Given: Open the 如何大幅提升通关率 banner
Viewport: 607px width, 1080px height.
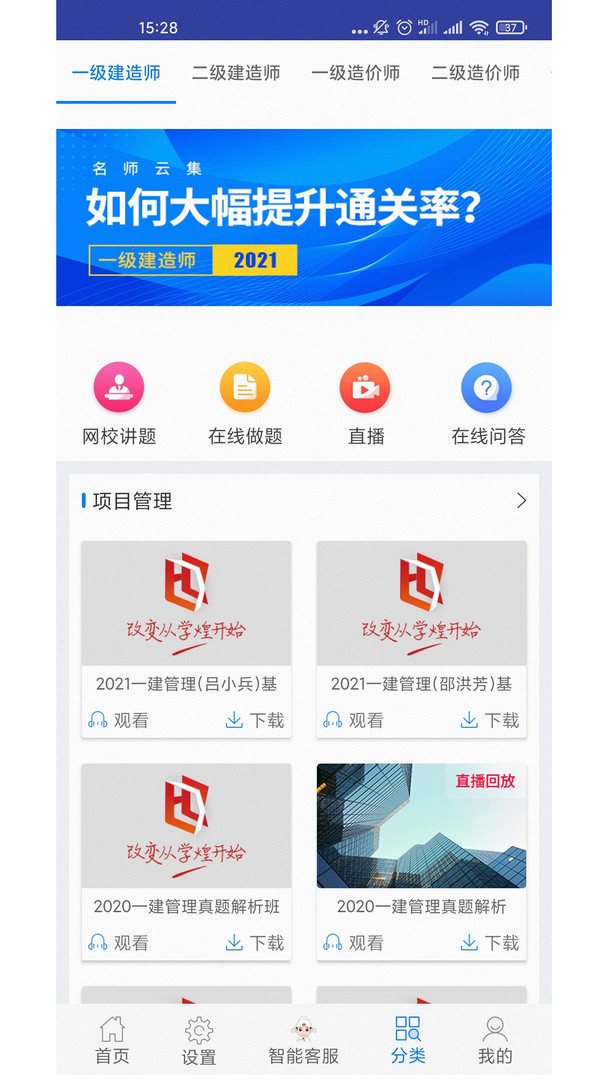Looking at the screenshot, I should pos(303,217).
